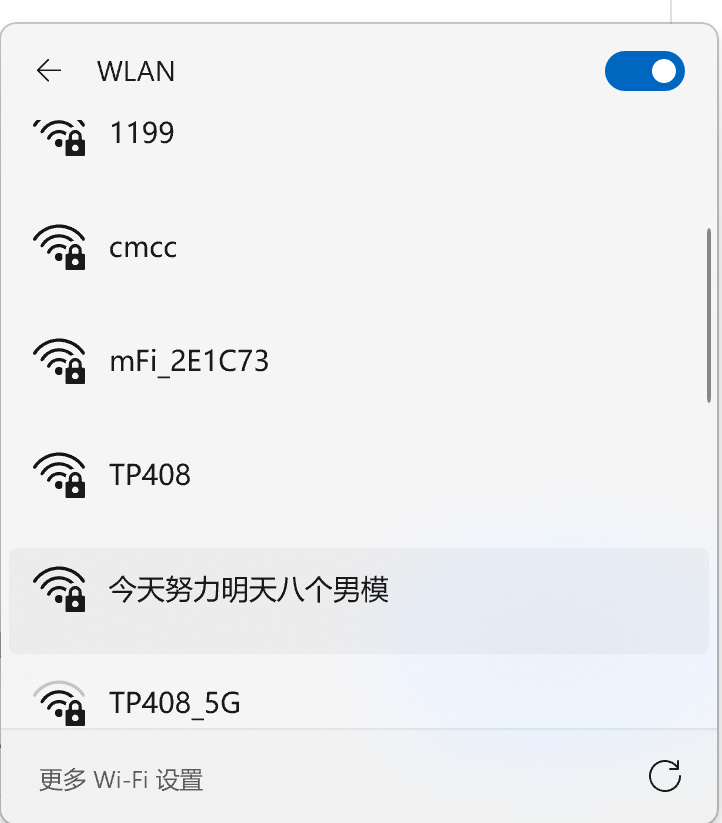
Task: Connect to the cmcc network
Action: (143, 247)
